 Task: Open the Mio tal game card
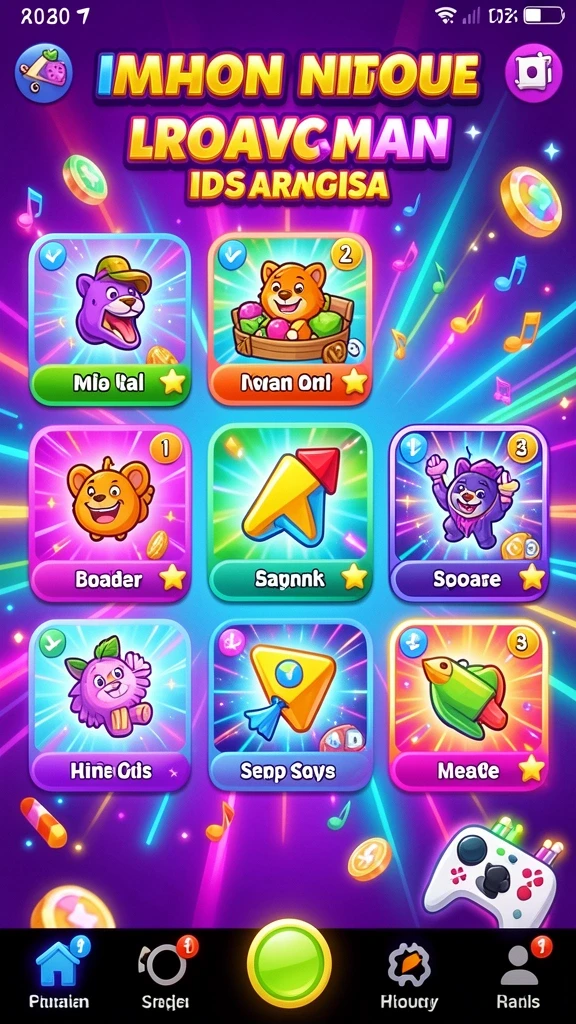coord(110,319)
